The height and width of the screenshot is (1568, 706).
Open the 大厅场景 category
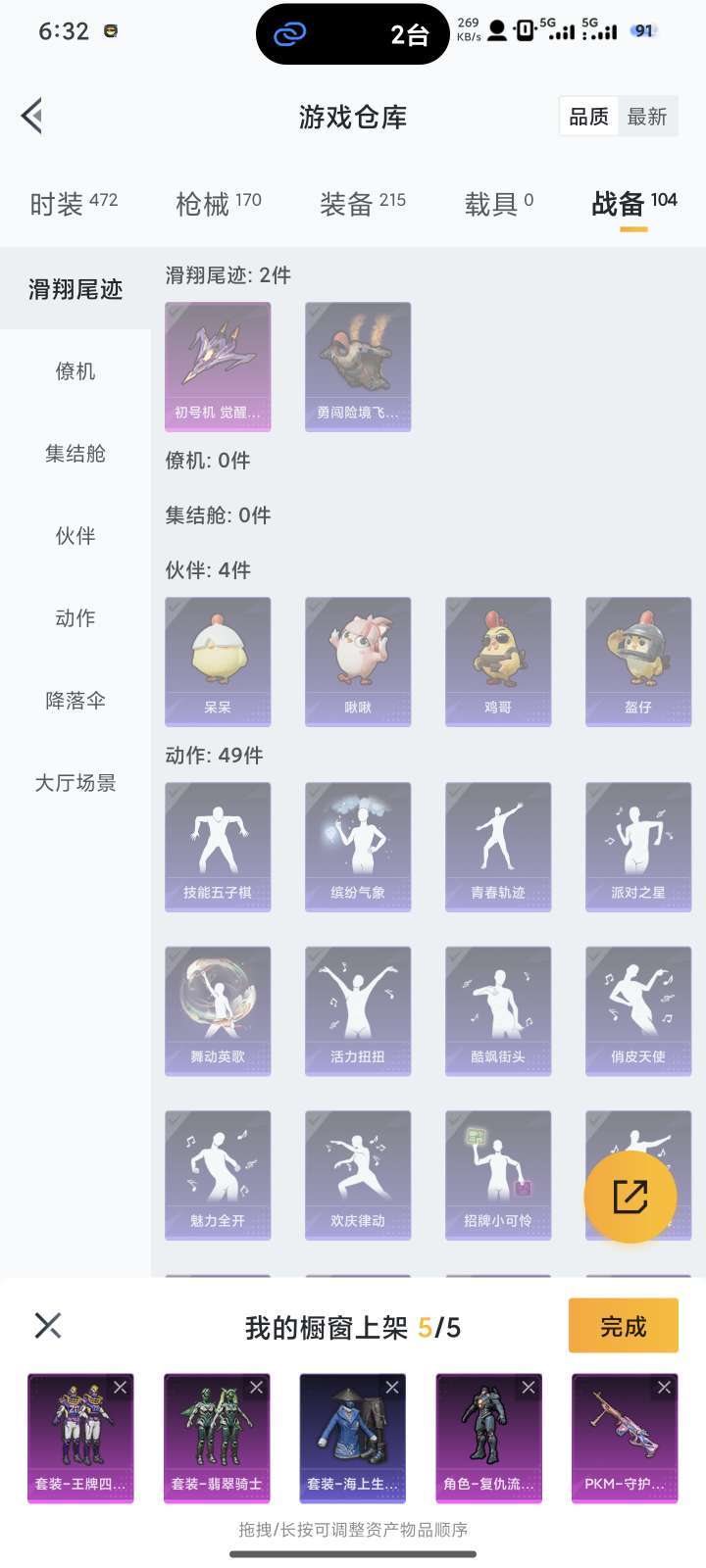tap(76, 783)
